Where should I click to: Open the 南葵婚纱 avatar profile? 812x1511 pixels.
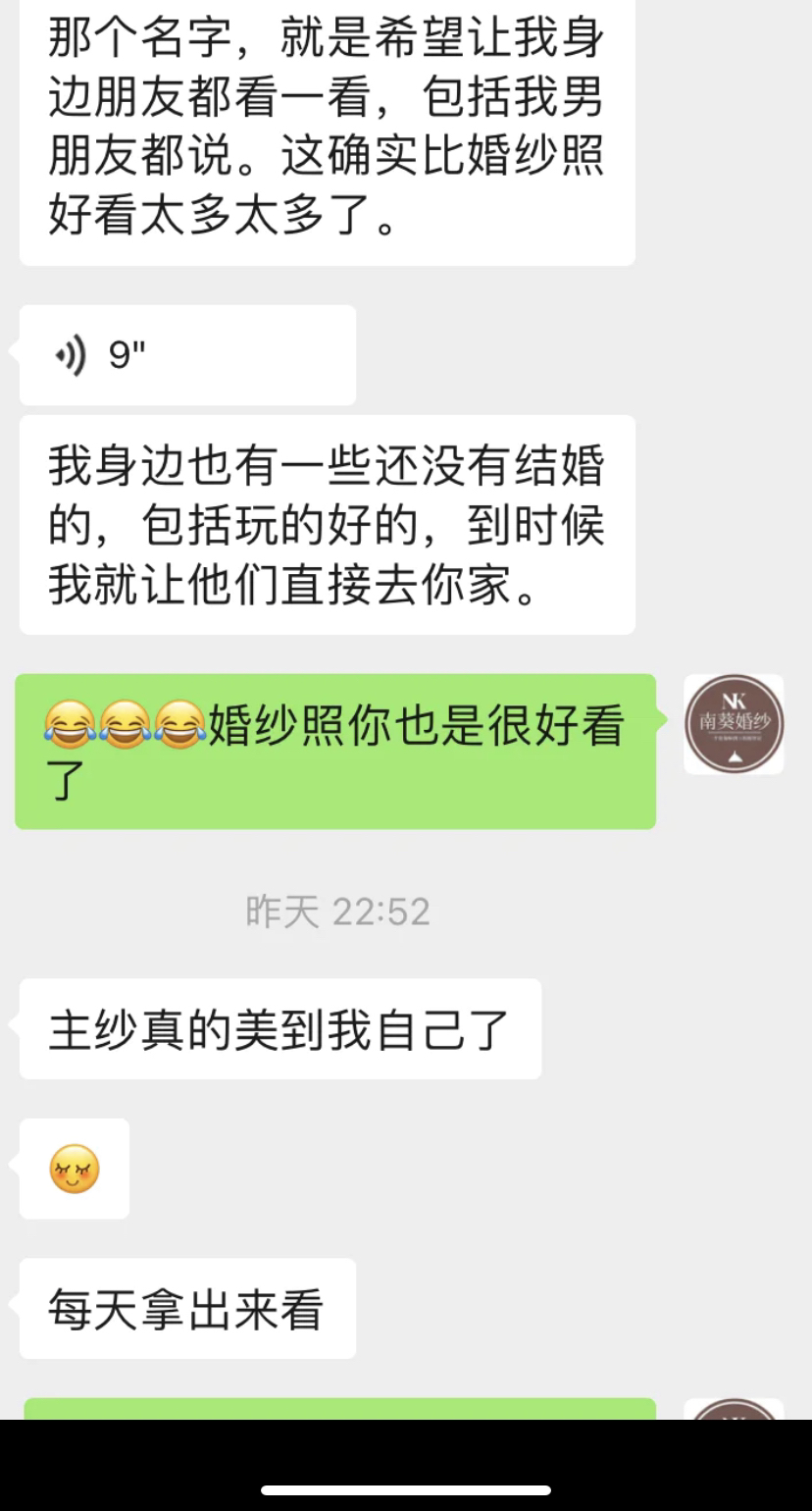734,724
